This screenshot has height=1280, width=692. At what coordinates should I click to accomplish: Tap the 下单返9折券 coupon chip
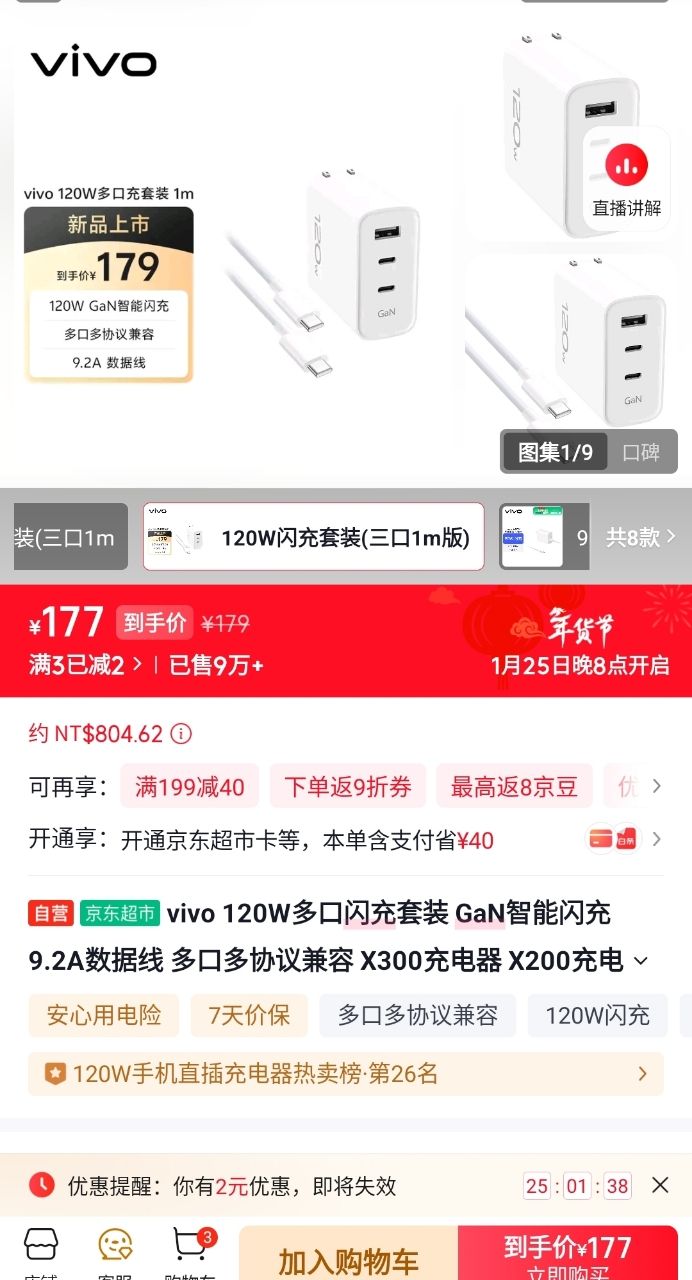[347, 787]
